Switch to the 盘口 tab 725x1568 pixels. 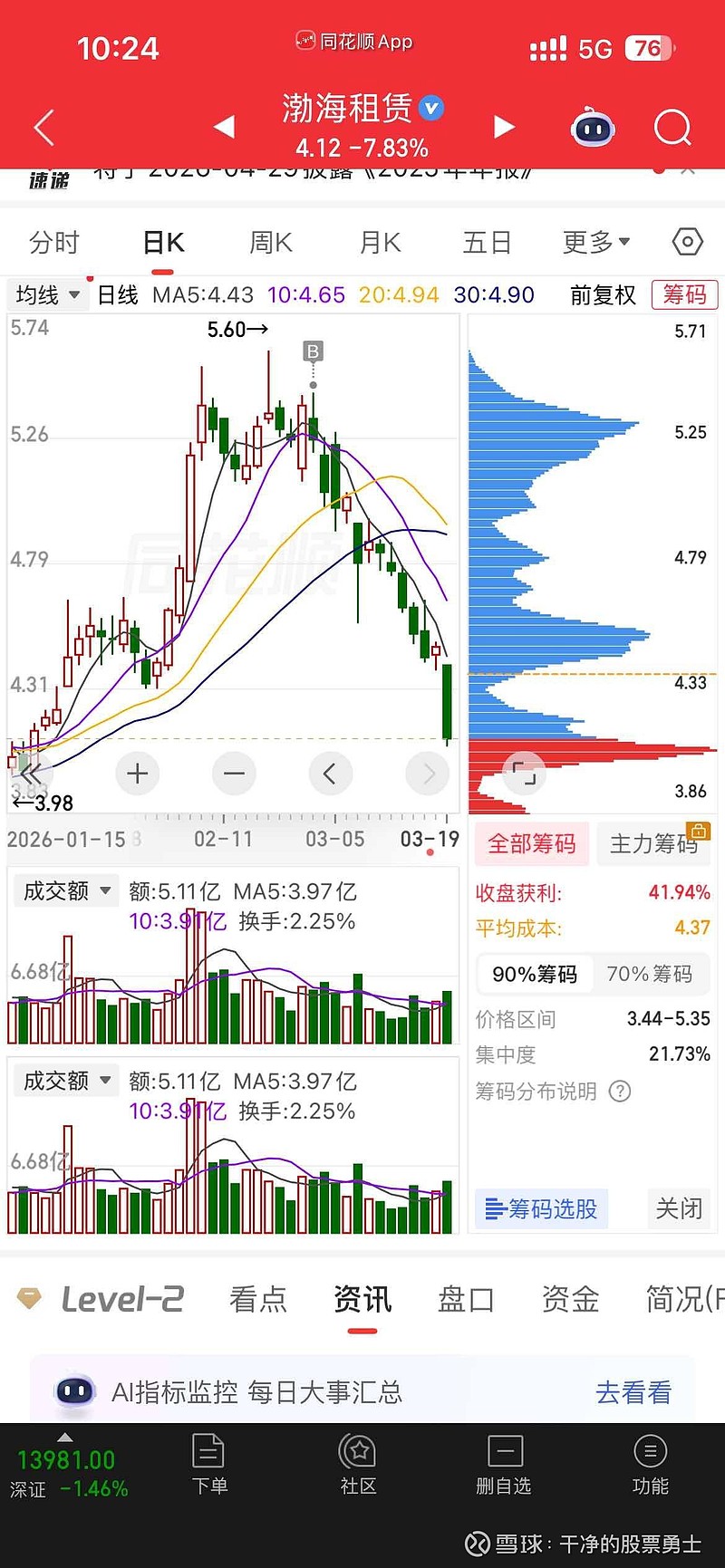(466, 1300)
